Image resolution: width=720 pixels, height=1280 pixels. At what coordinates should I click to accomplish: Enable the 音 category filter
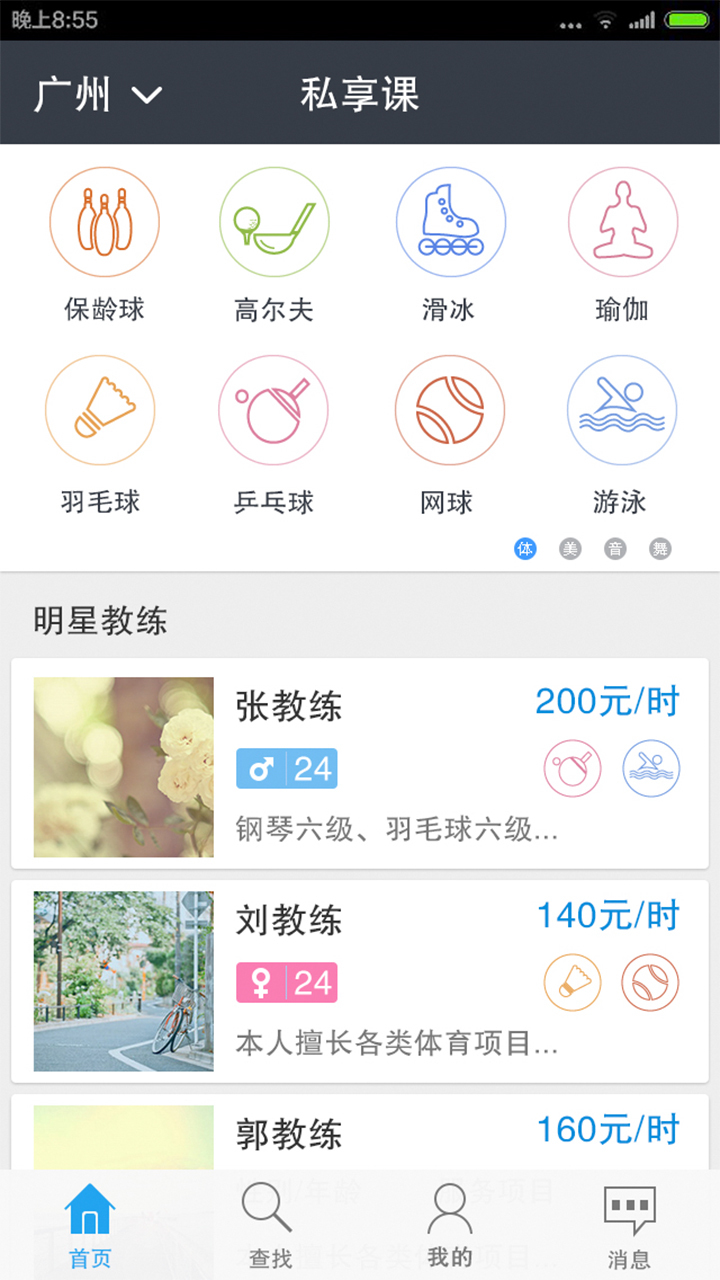coord(615,548)
